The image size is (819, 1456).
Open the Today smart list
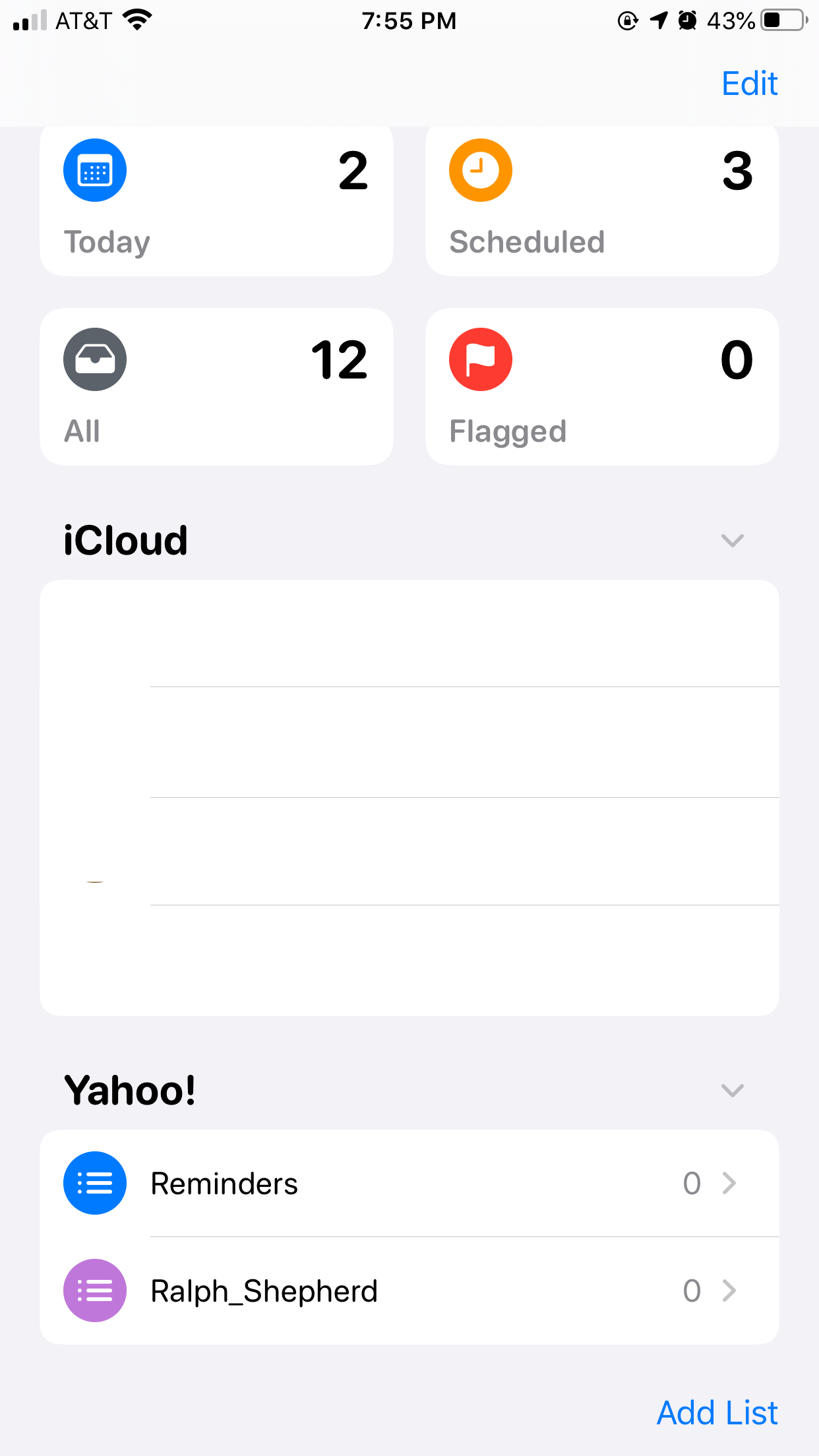(216, 200)
